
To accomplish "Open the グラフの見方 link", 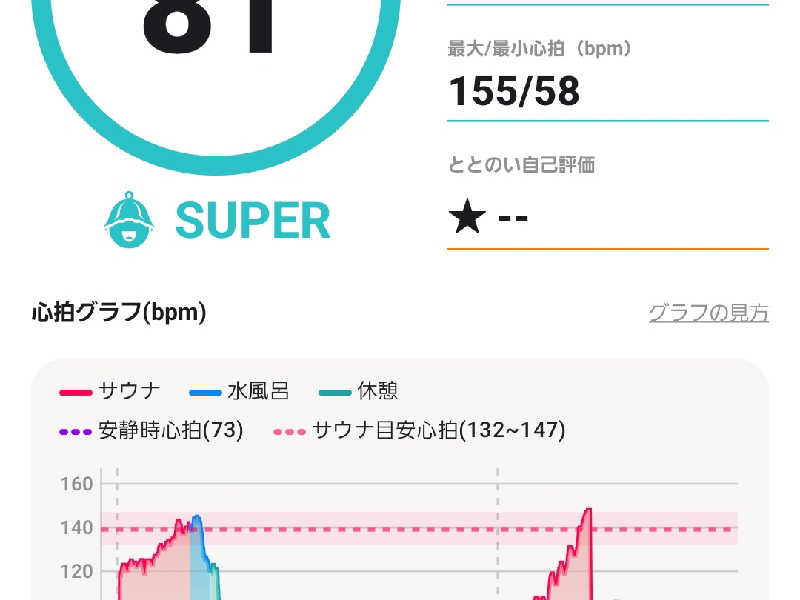I will [708, 313].
